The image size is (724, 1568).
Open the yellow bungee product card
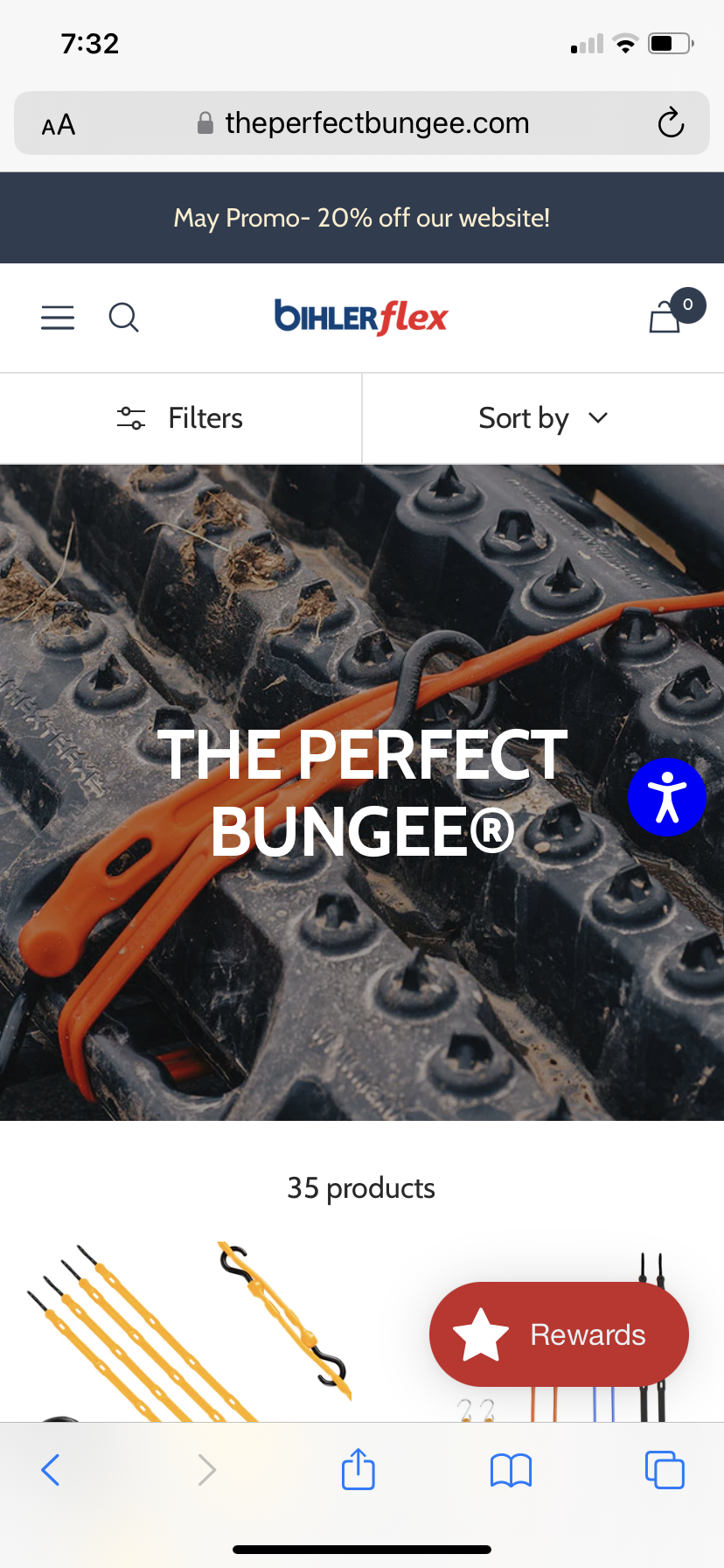pos(184,1330)
